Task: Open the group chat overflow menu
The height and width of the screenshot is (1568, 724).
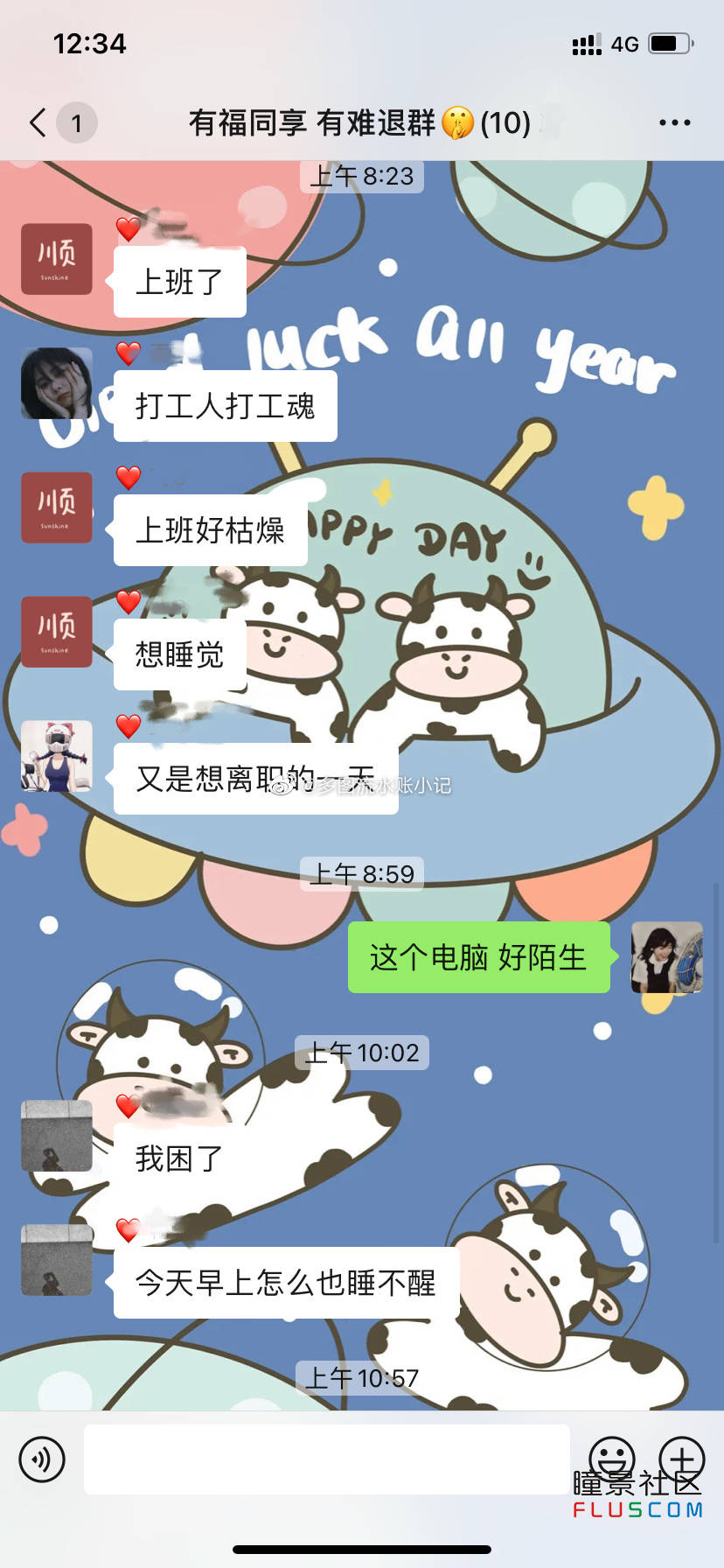Action: coord(674,122)
